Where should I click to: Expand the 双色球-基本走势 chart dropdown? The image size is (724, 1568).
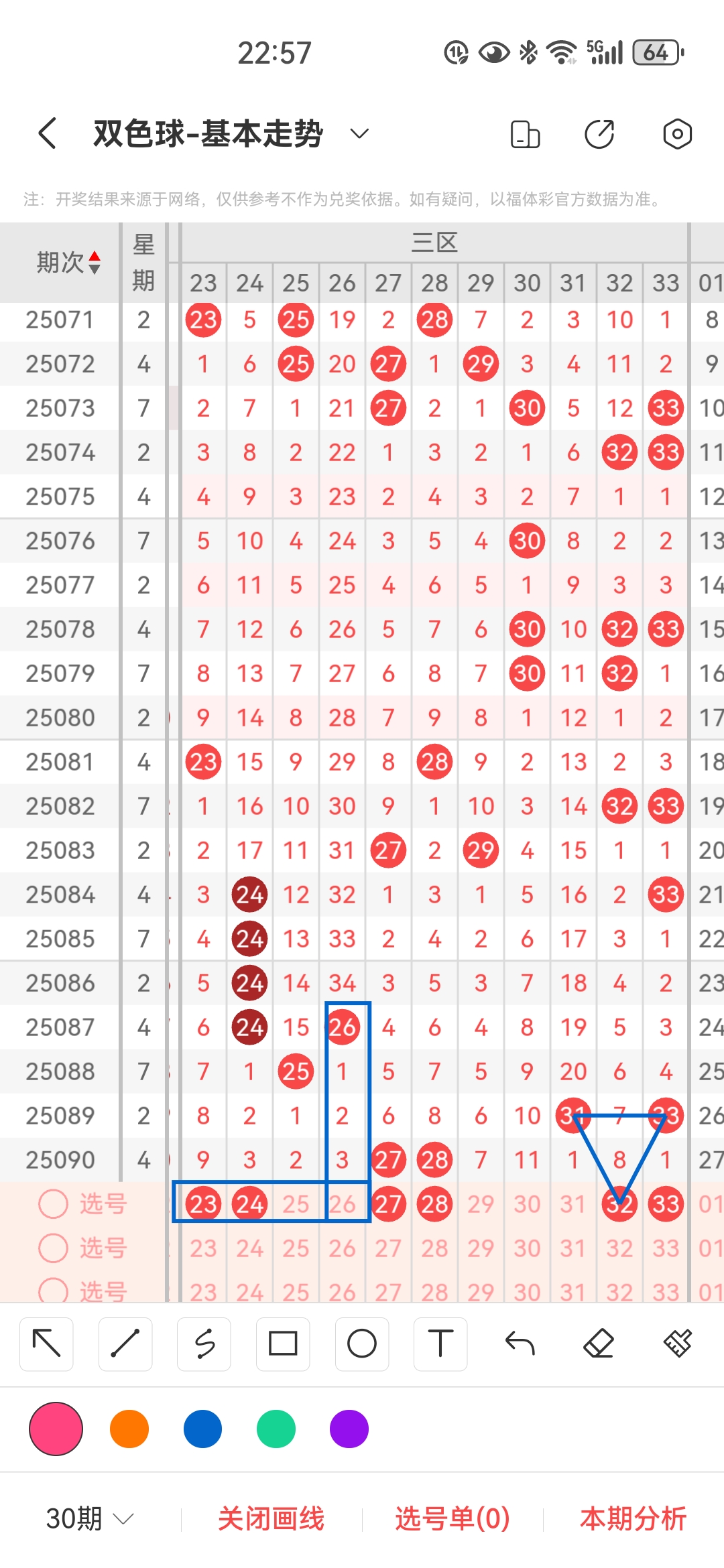click(x=359, y=133)
